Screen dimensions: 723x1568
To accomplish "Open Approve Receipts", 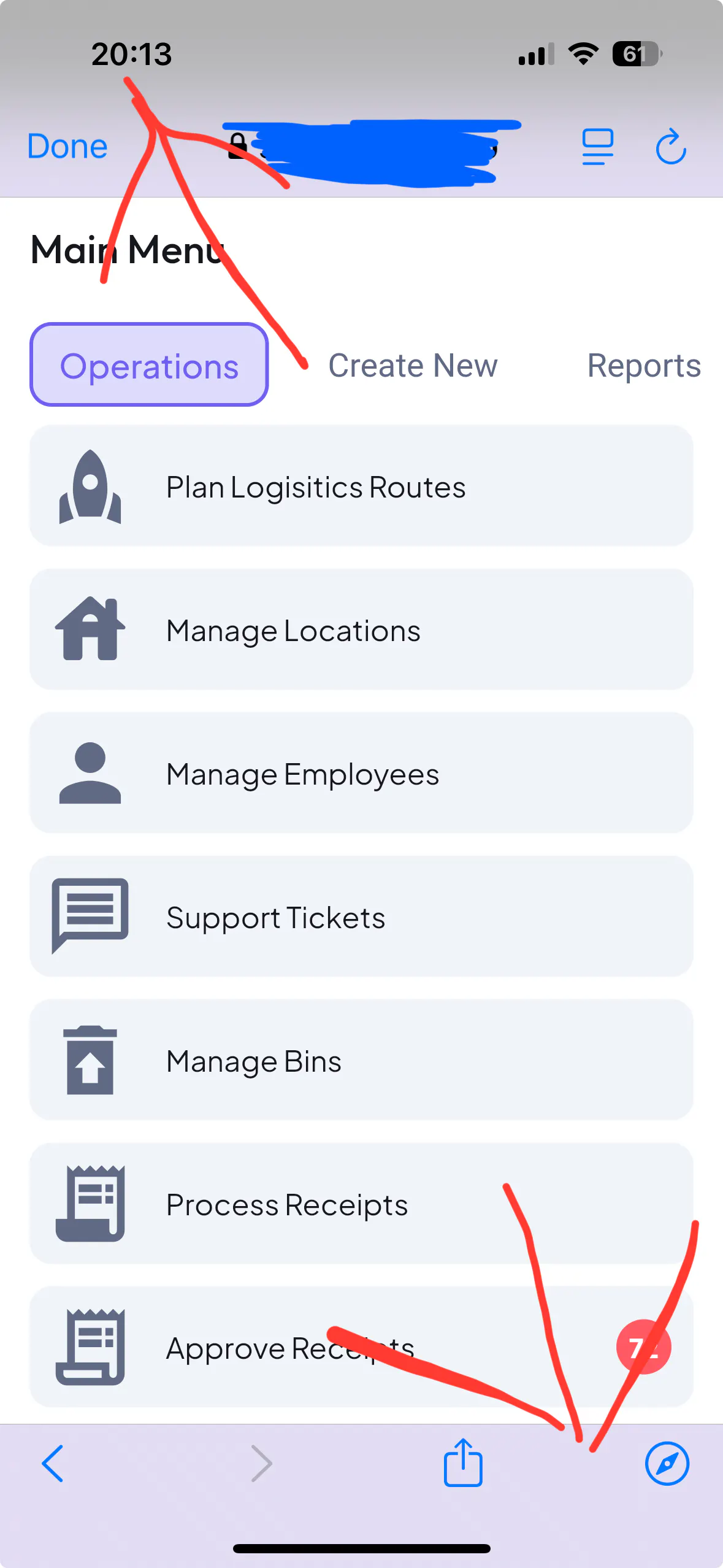I will (x=361, y=1347).
